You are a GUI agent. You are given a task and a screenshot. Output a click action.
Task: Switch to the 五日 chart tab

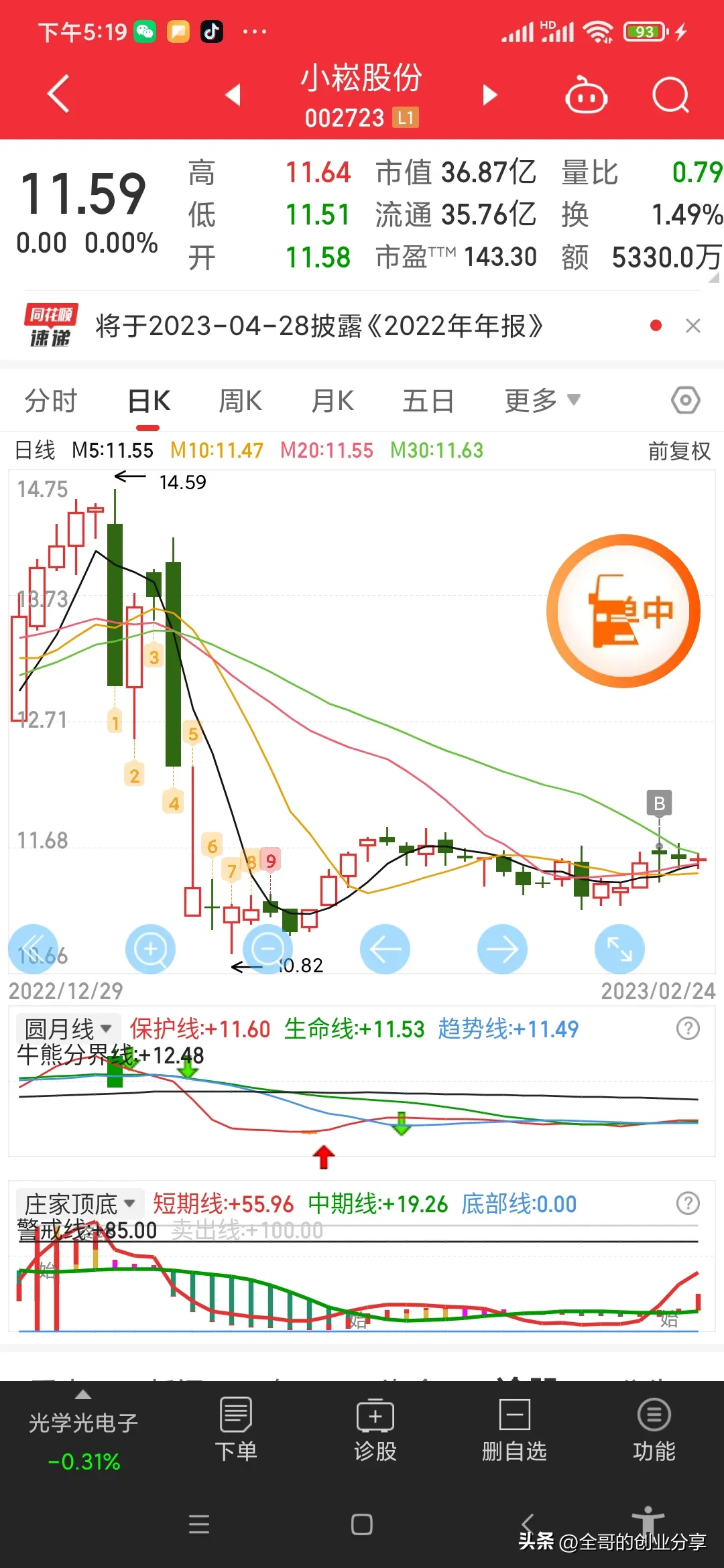[428, 401]
